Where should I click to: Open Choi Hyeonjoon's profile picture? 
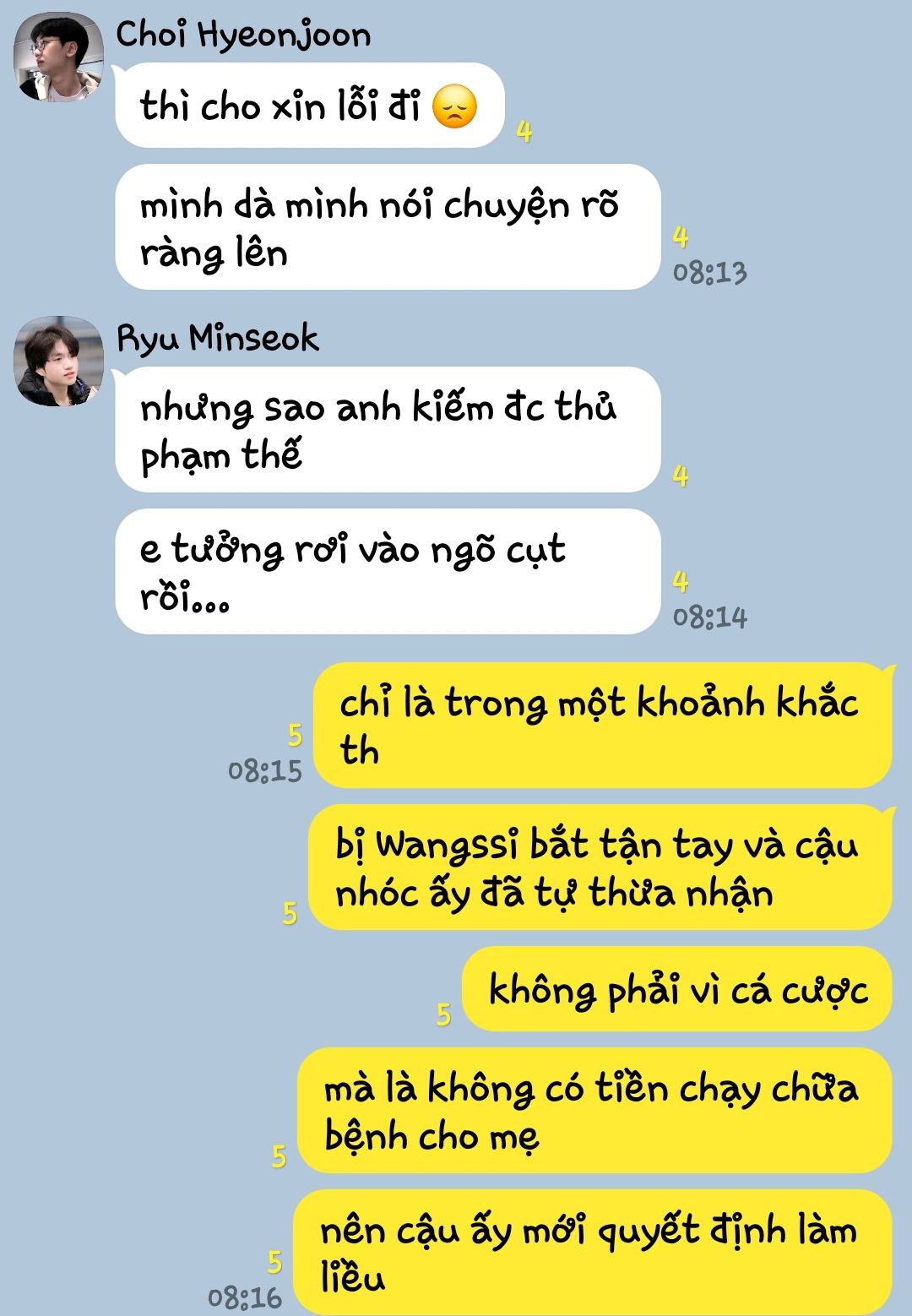[x=58, y=58]
